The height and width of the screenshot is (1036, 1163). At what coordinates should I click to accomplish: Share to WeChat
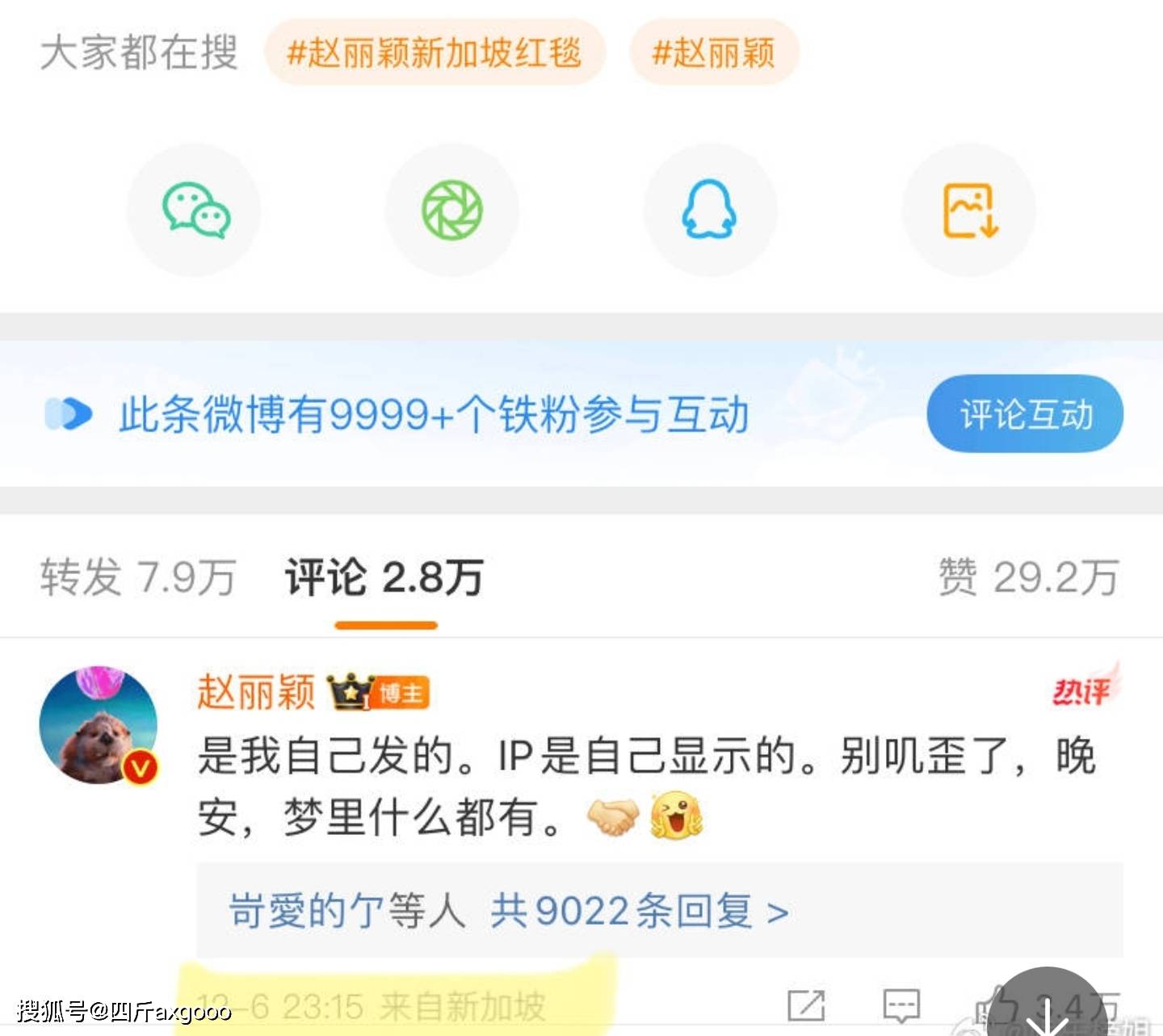tap(195, 211)
